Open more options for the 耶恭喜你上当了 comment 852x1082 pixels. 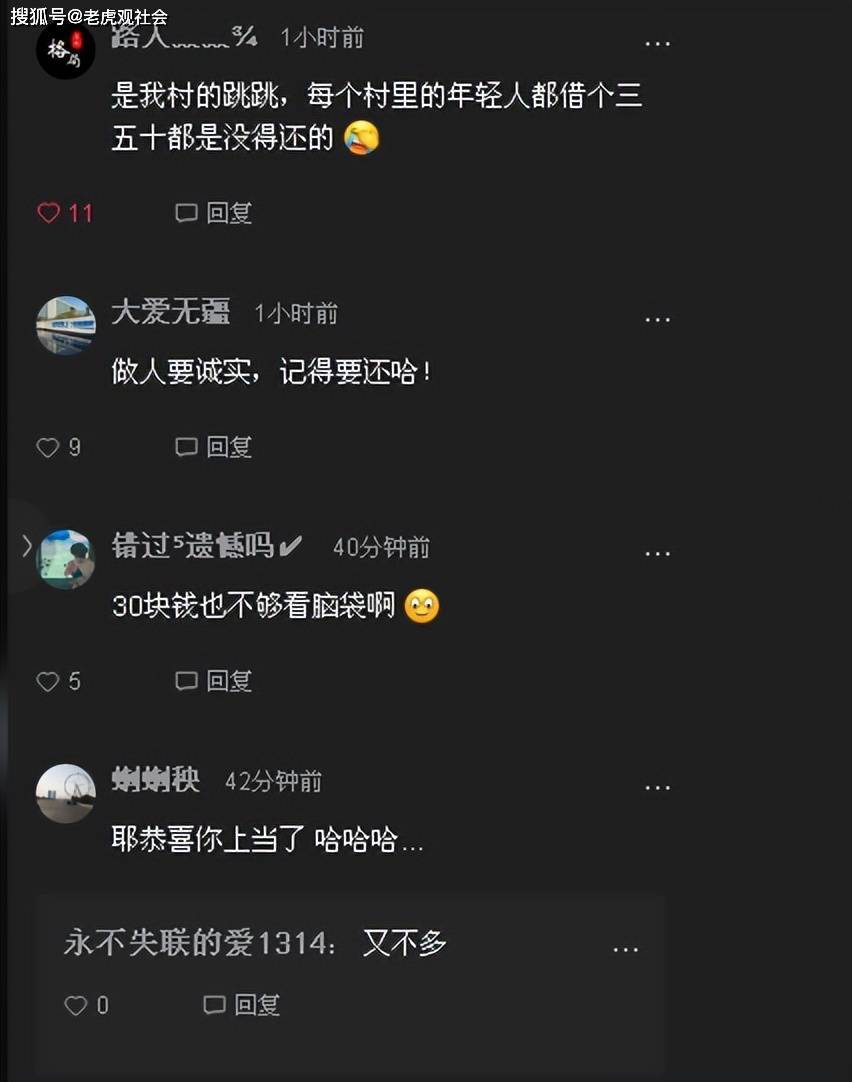[x=657, y=786]
